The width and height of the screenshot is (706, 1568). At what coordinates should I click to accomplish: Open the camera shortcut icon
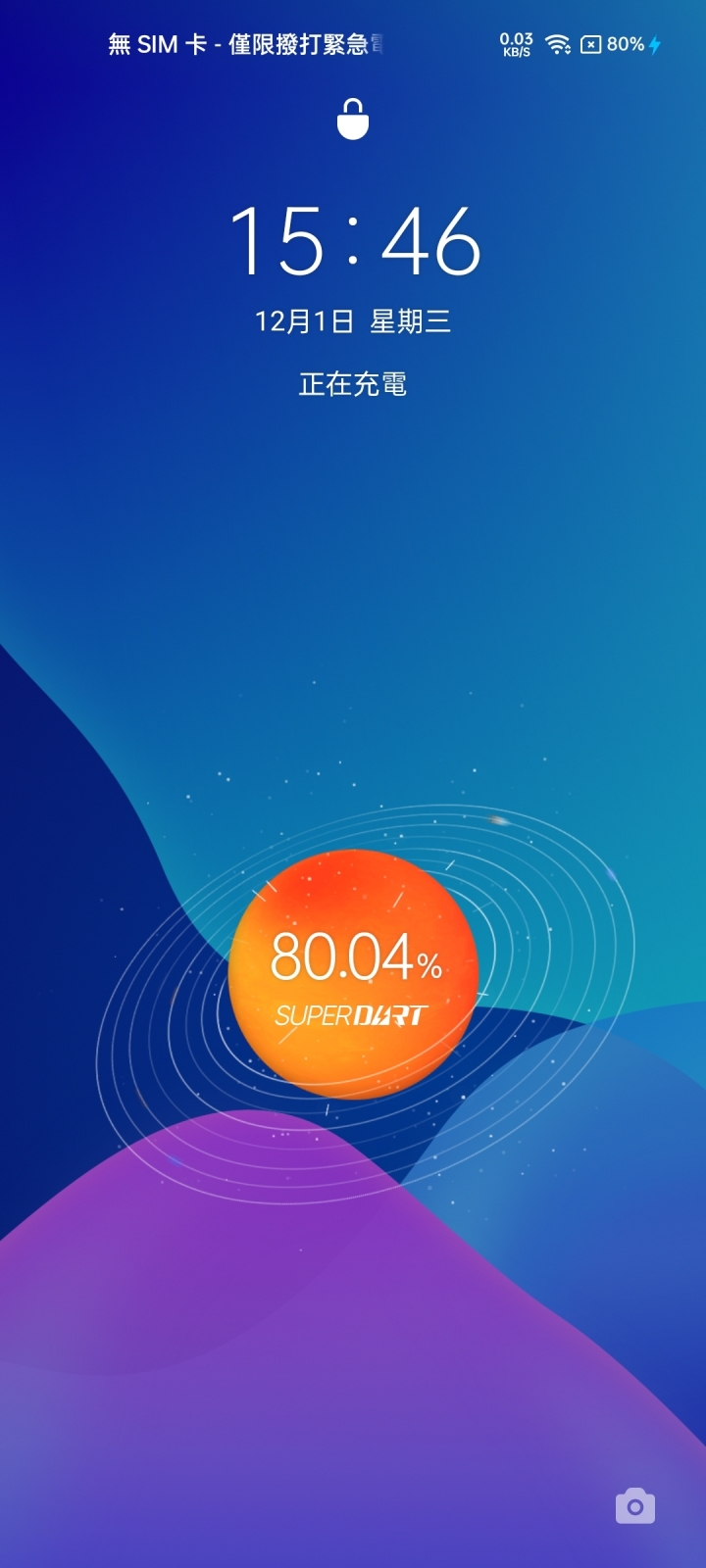[x=635, y=1506]
